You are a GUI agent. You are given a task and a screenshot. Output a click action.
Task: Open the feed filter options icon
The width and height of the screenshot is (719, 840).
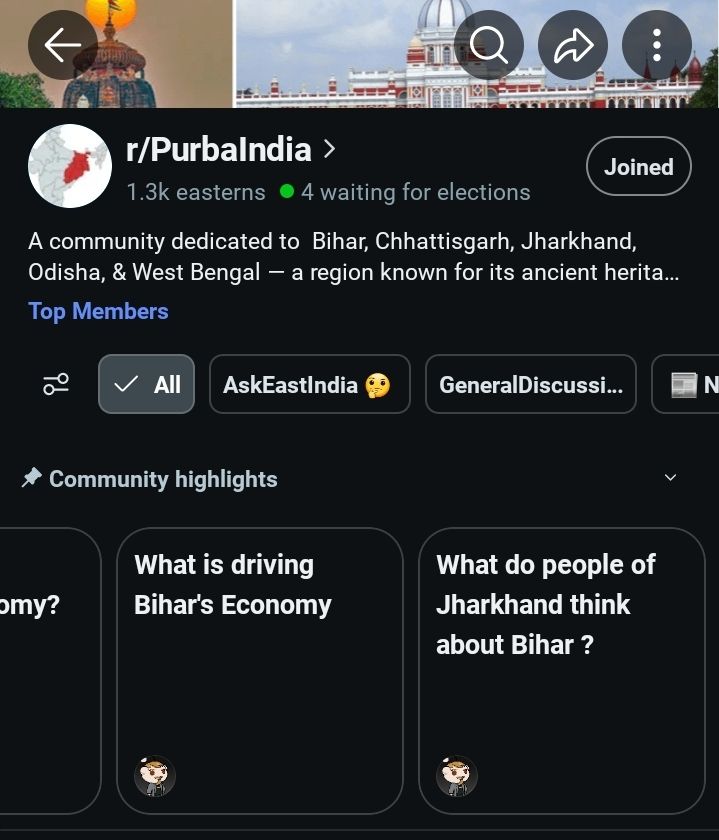(56, 384)
